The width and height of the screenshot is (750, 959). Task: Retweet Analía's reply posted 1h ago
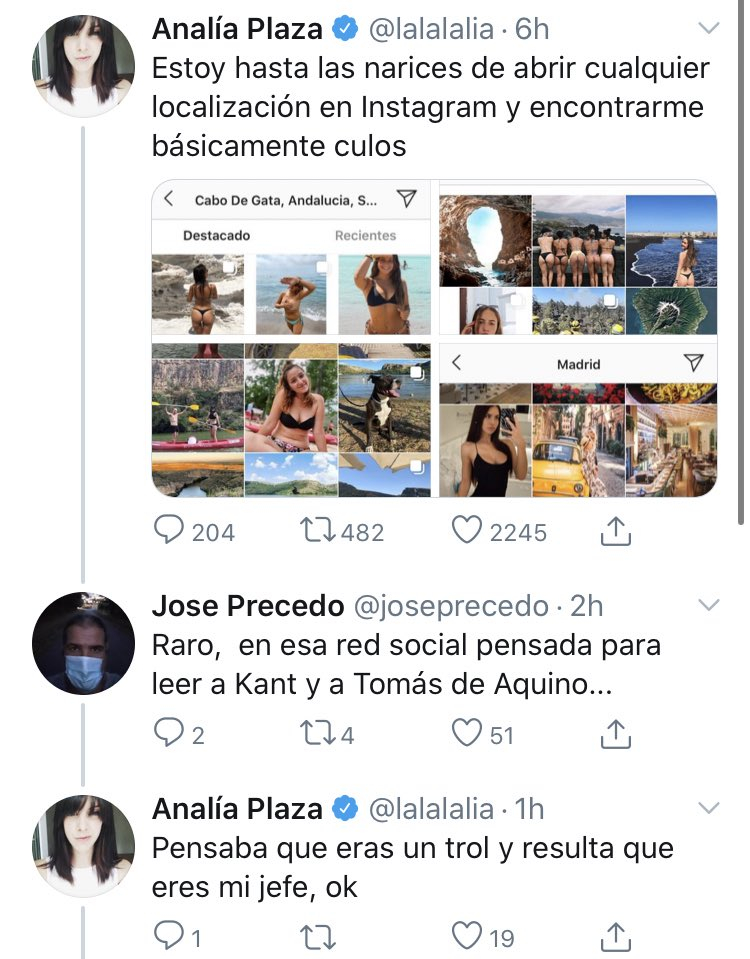pos(317,937)
